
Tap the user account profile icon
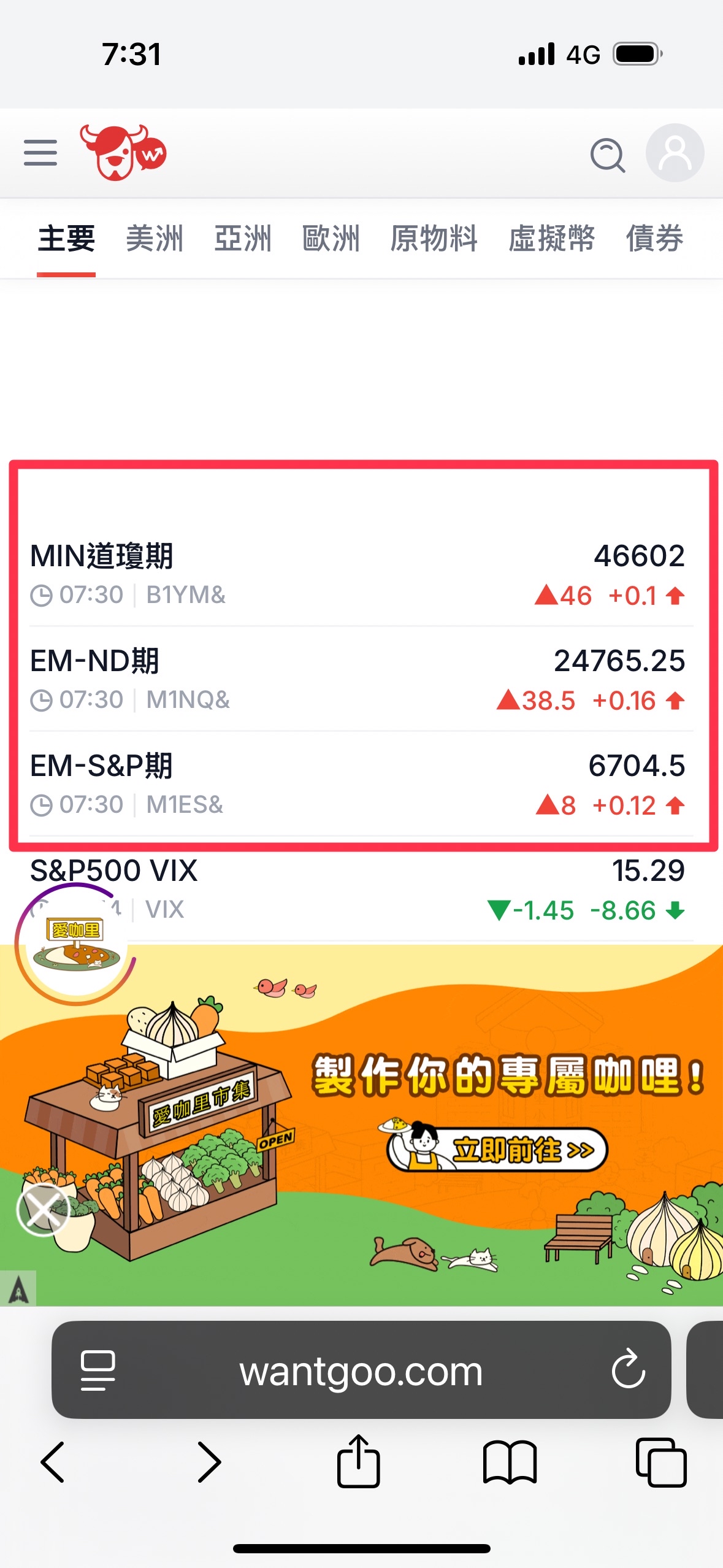673,152
